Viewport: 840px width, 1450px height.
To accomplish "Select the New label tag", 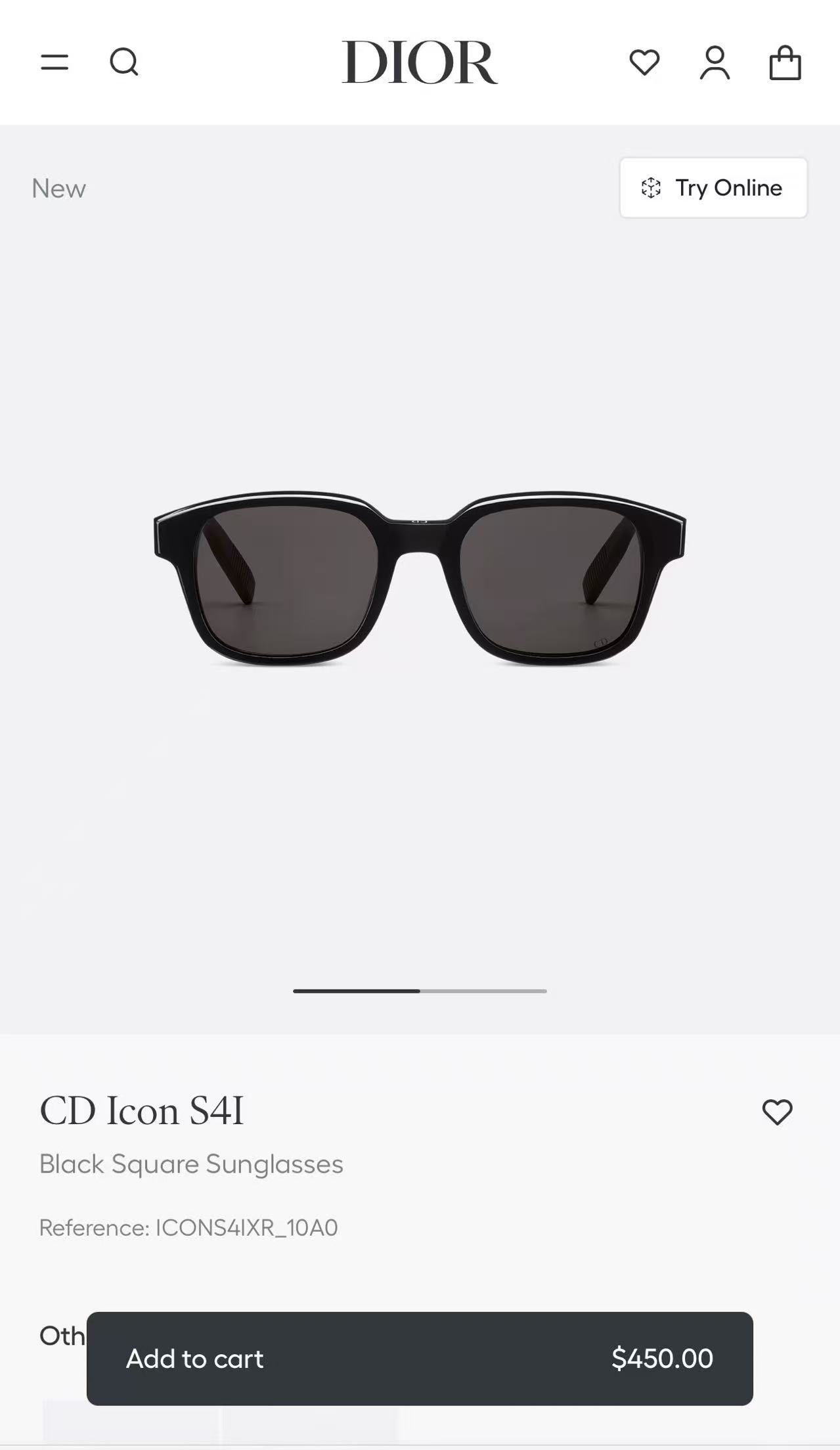I will tap(58, 189).
